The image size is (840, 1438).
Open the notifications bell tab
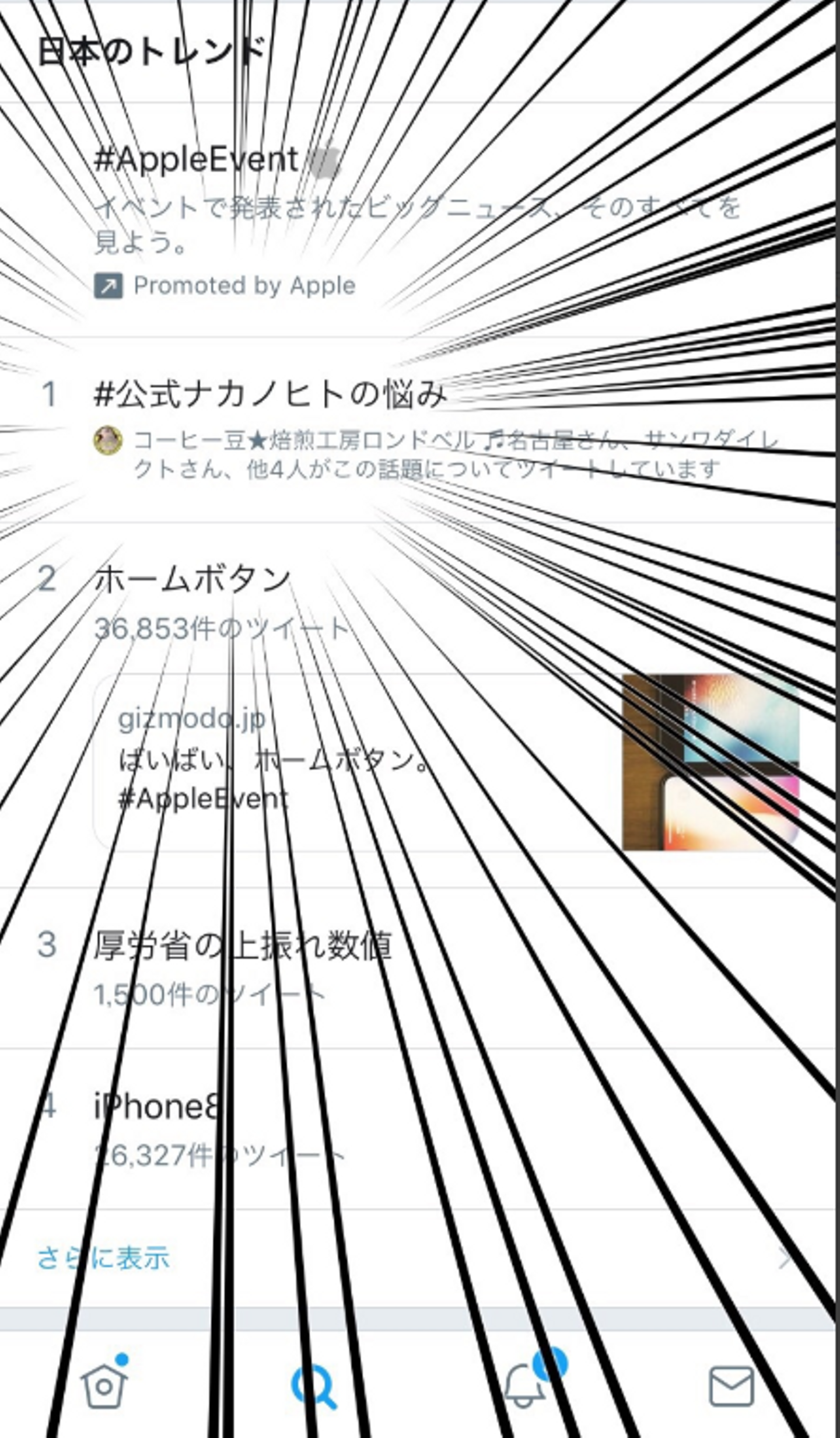523,1387
